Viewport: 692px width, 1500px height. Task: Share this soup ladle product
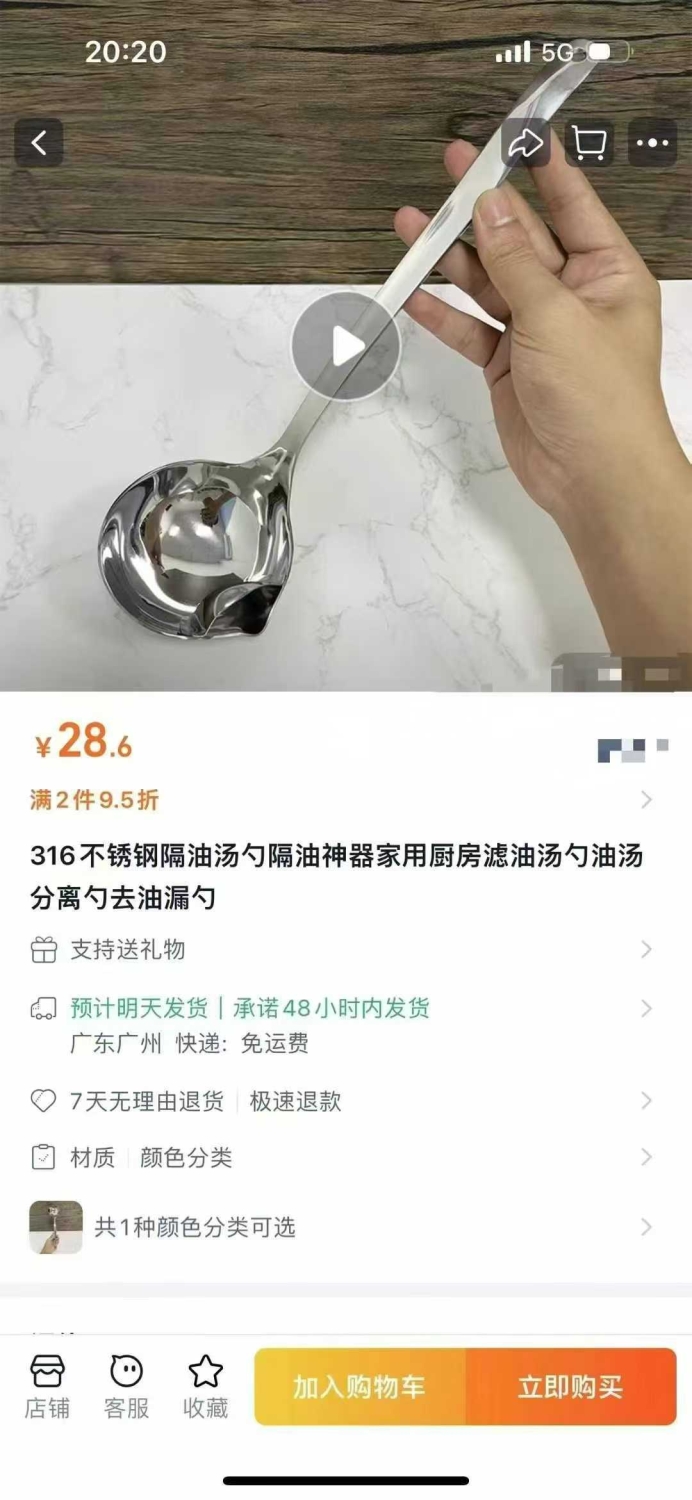[526, 143]
